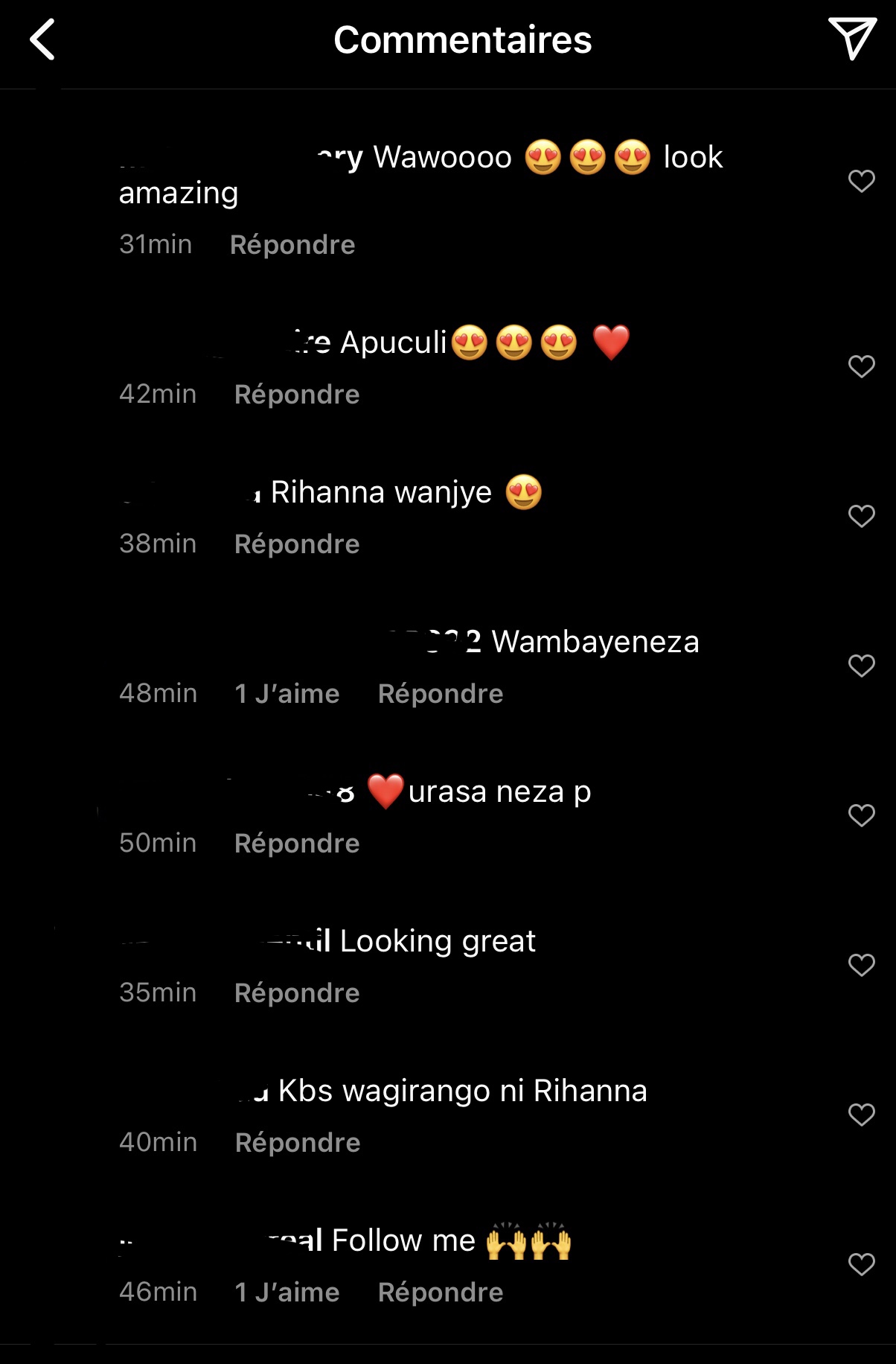Like the 'Wambayeneza' comment
The height and width of the screenshot is (1364, 896).
click(x=861, y=666)
